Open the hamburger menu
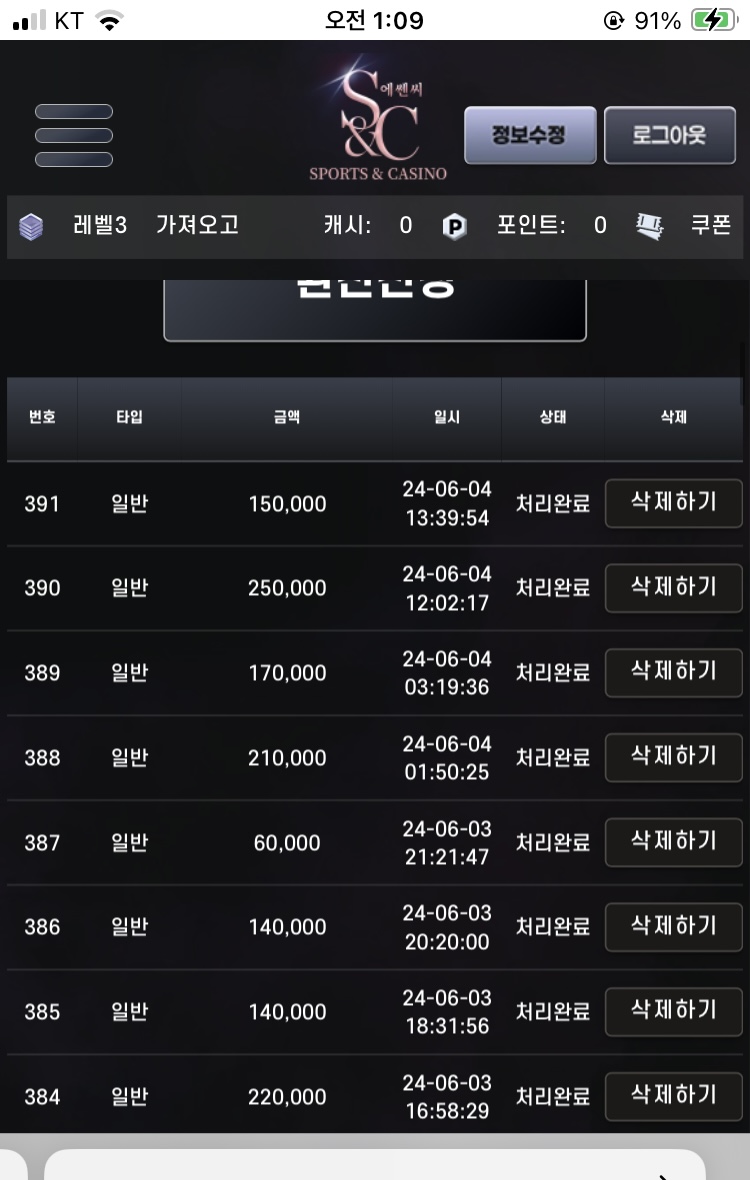Image resolution: width=750 pixels, height=1180 pixels. point(74,135)
